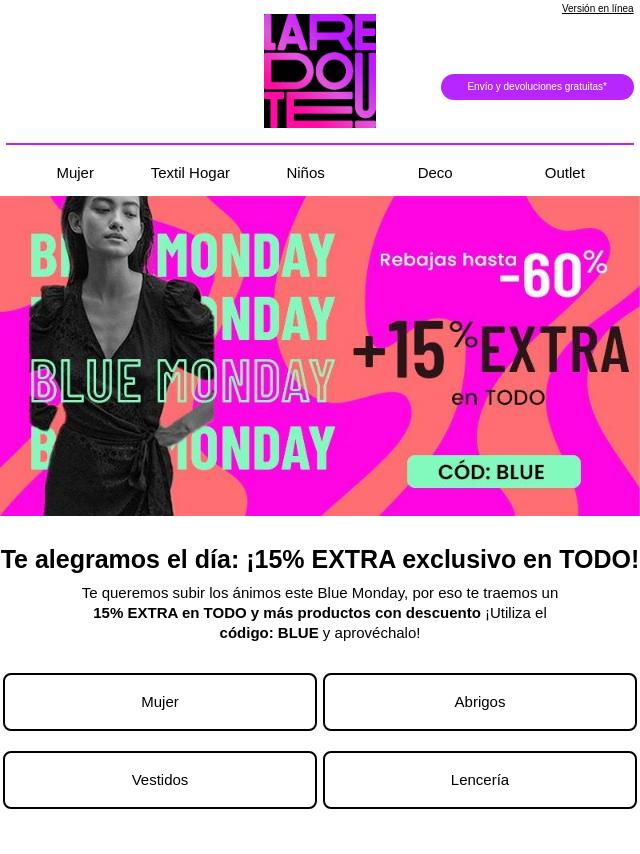
Task: Select the Niños category
Action: [305, 173]
